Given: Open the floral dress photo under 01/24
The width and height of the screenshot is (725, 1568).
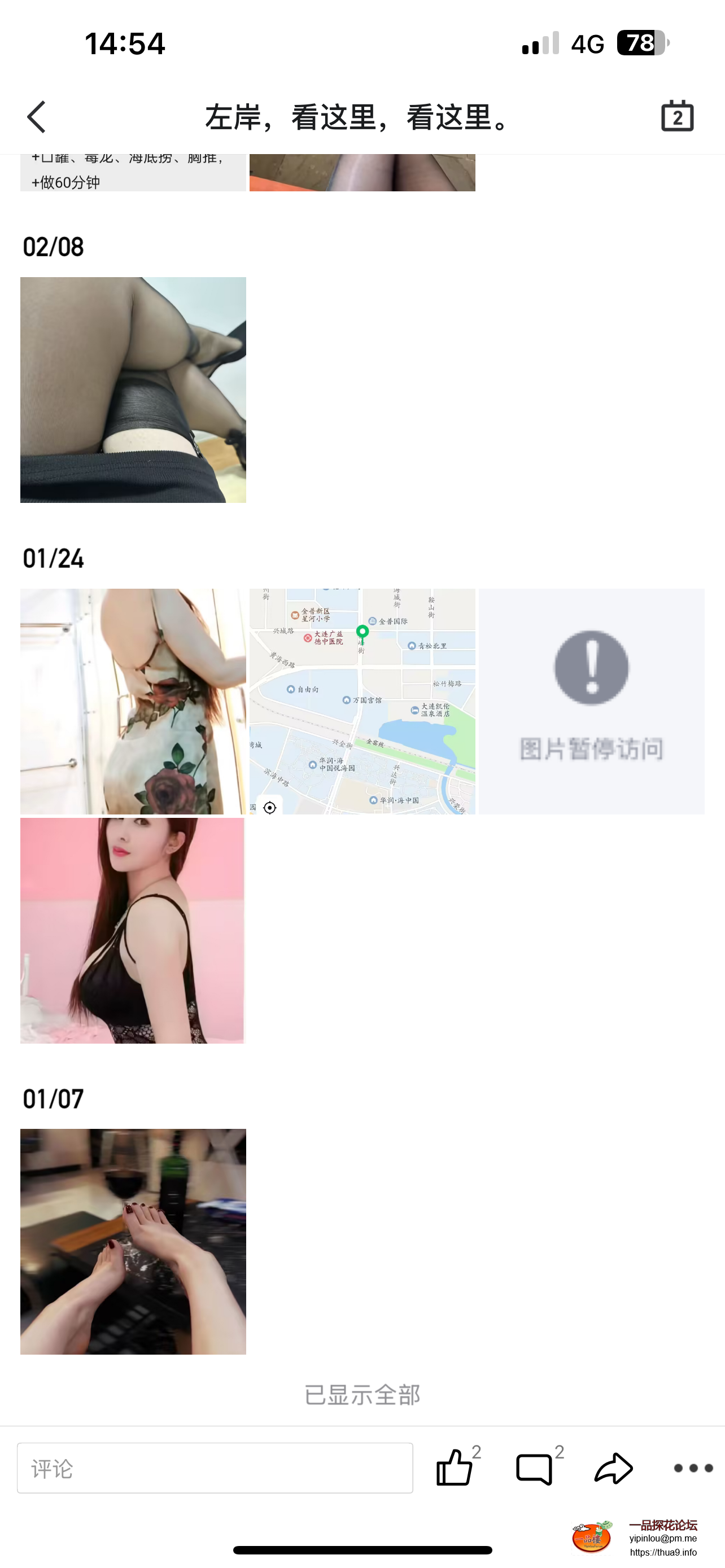Looking at the screenshot, I should click(133, 701).
